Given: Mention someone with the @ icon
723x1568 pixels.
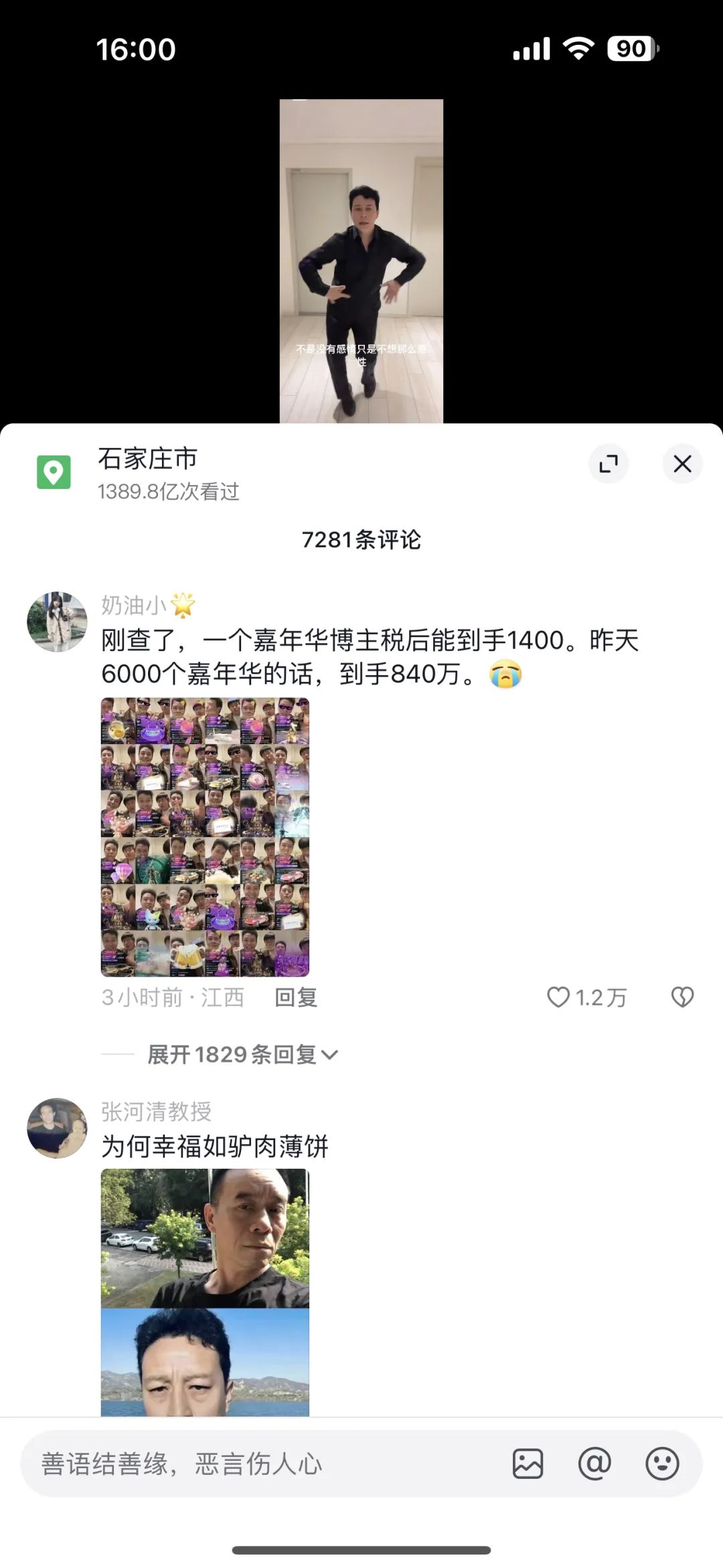Looking at the screenshot, I should tap(594, 1464).
